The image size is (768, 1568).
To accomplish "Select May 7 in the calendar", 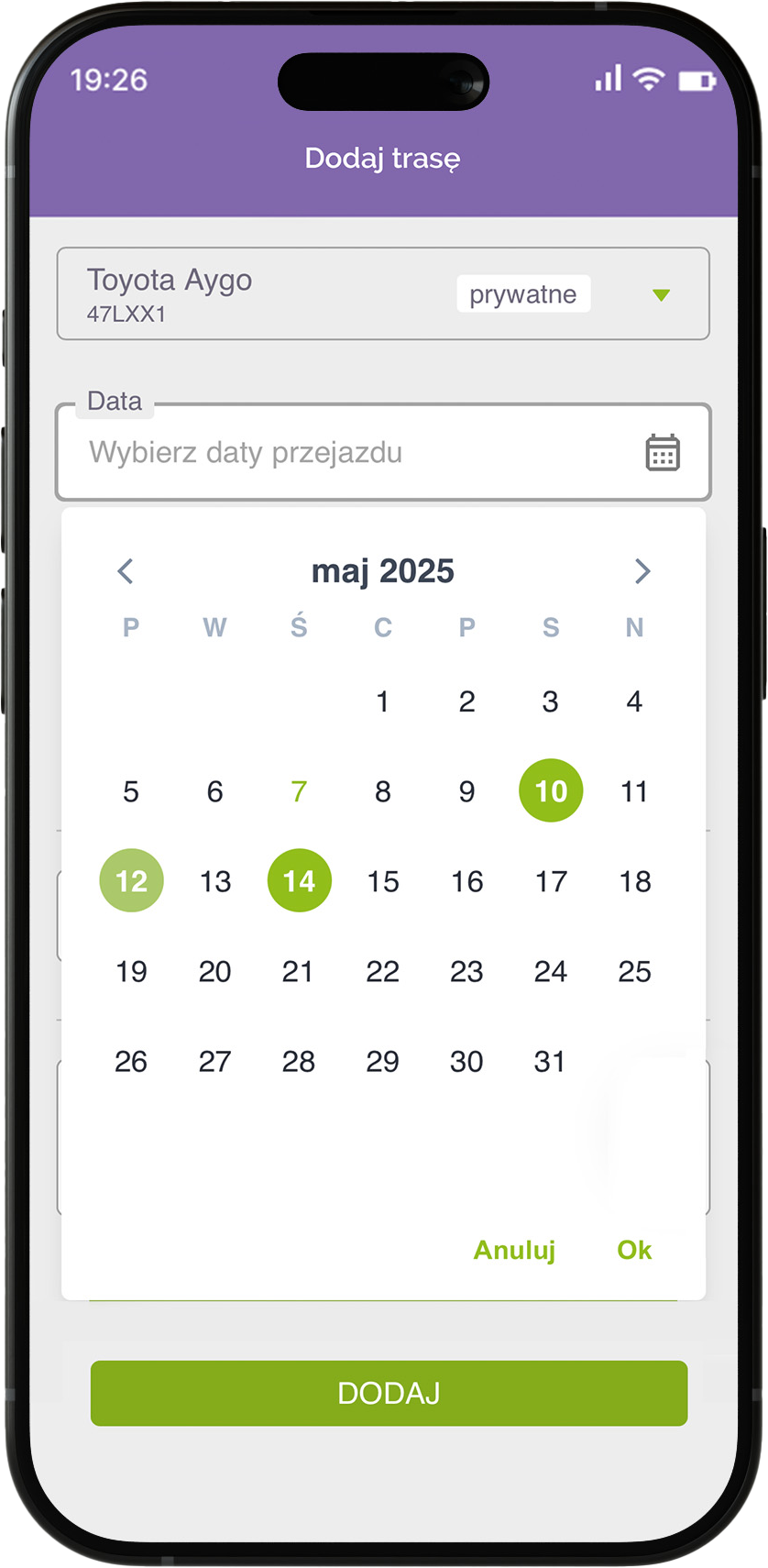I will click(299, 790).
